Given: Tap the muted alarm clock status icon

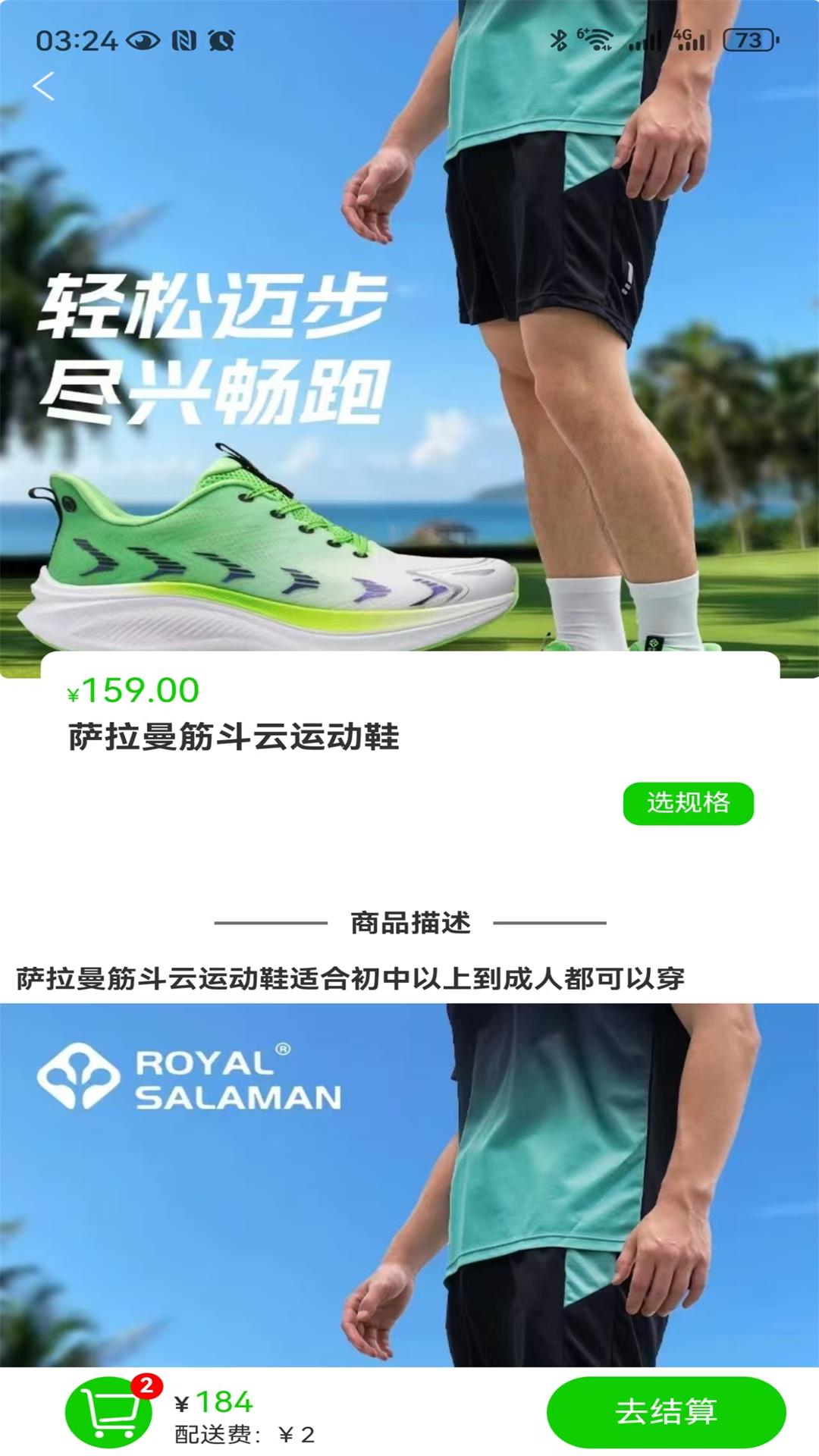Looking at the screenshot, I should tap(221, 38).
